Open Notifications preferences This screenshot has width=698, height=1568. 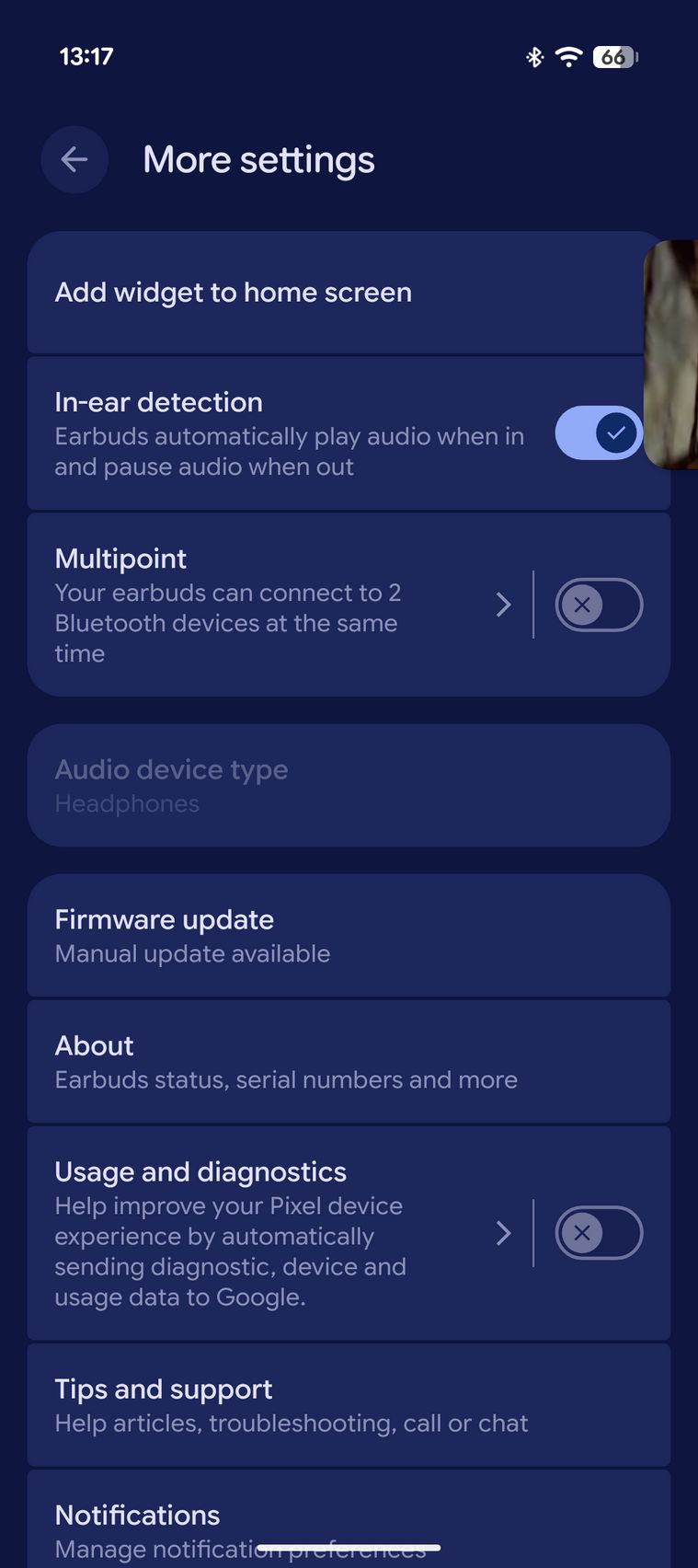tap(348, 1523)
